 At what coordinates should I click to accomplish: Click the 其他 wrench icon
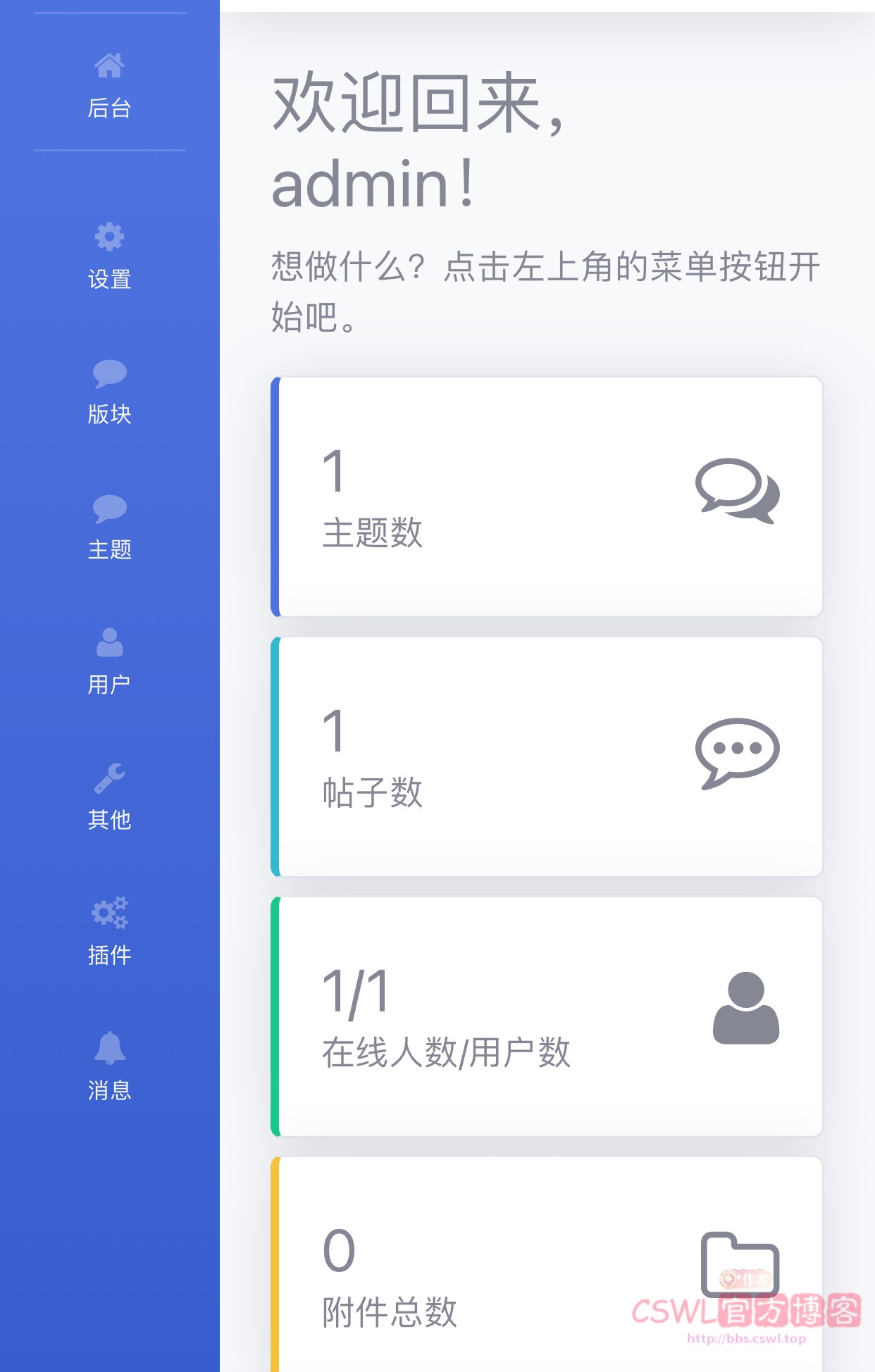pos(109,778)
